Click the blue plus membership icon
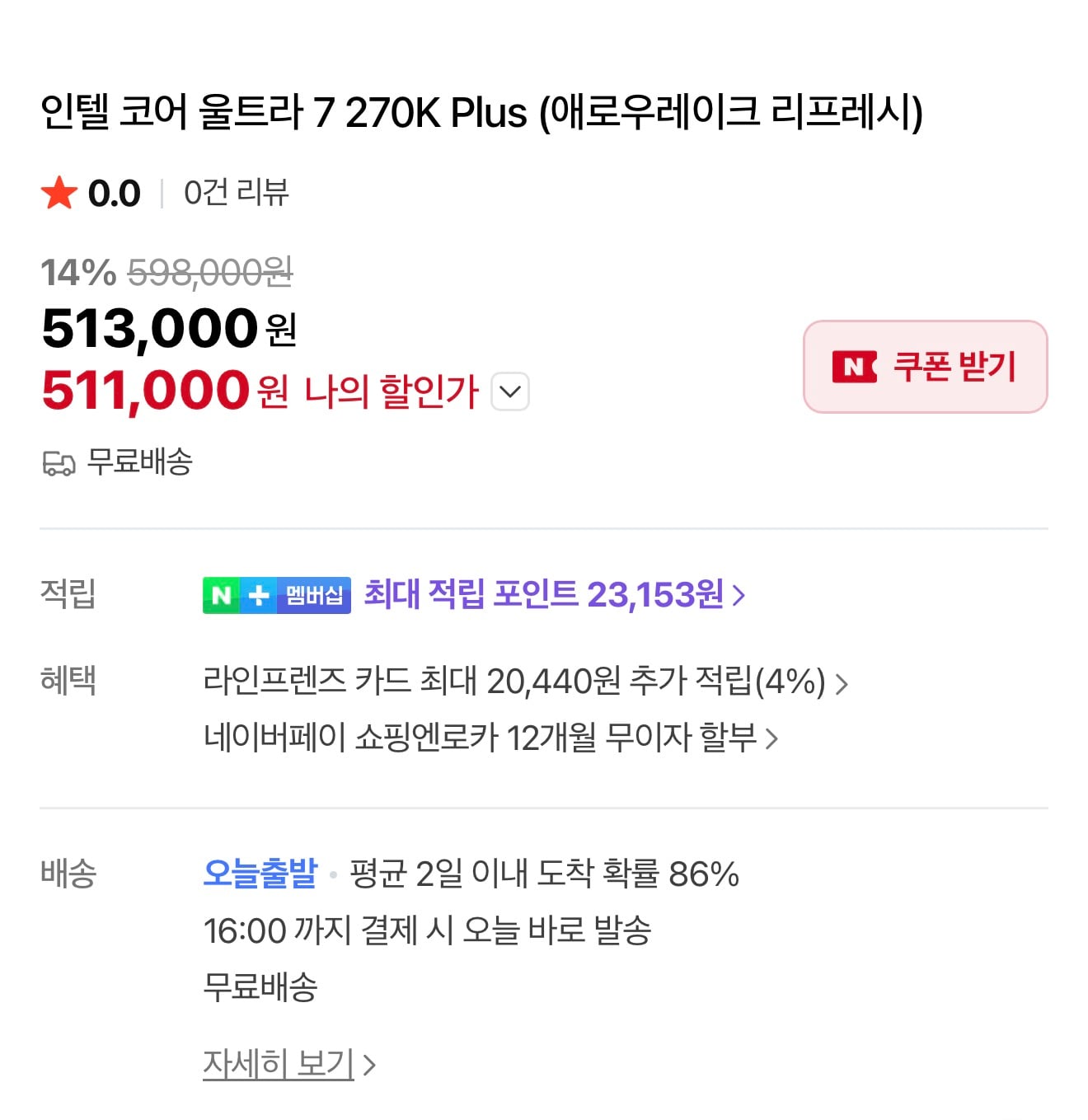The image size is (1088, 1120). 257,596
